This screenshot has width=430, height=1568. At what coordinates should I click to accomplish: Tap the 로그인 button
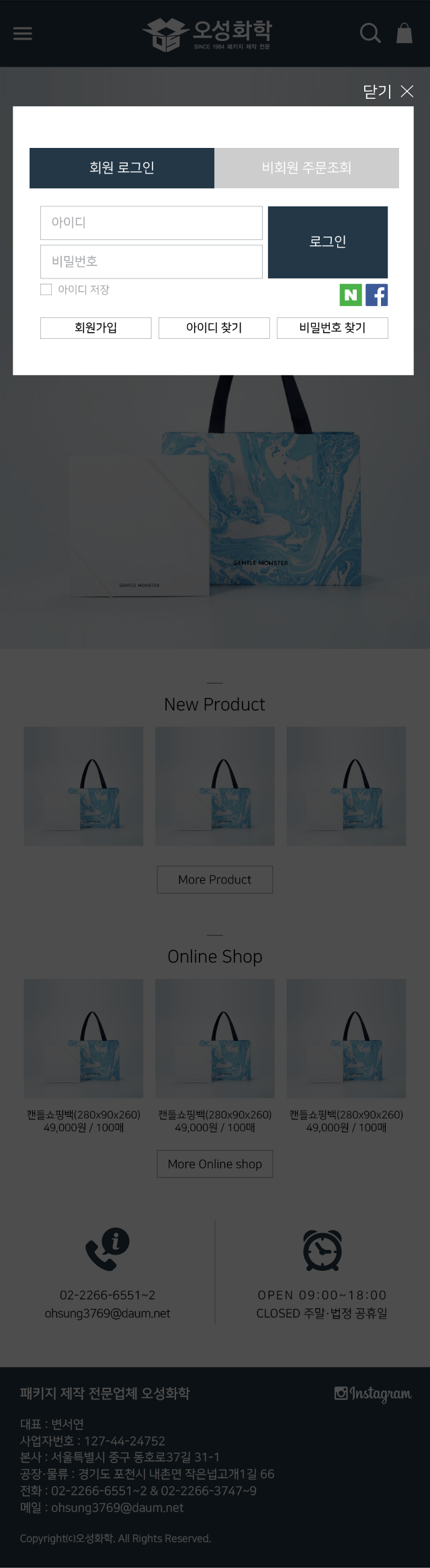(327, 242)
